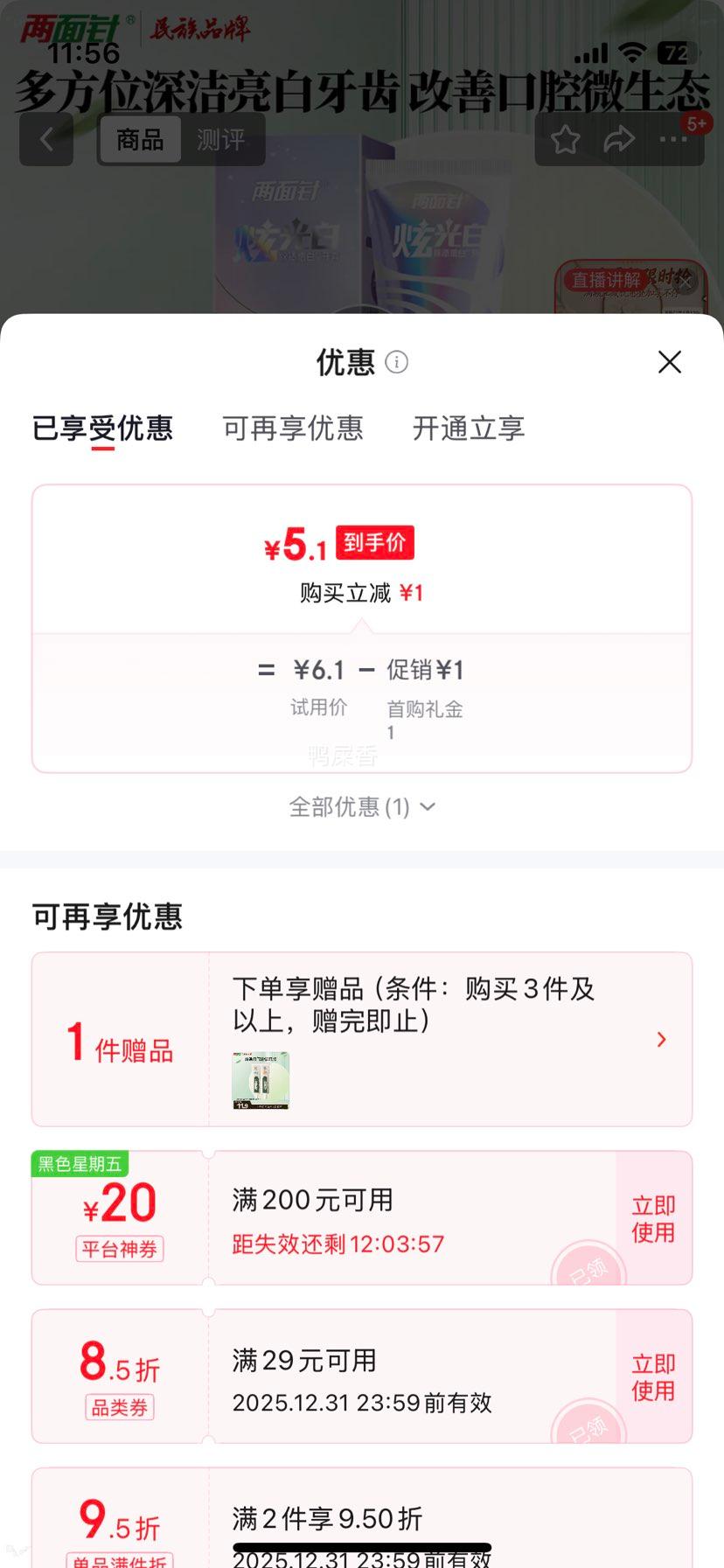724x1568 pixels.
Task: Close the coupon popup with X
Action: pos(669,362)
